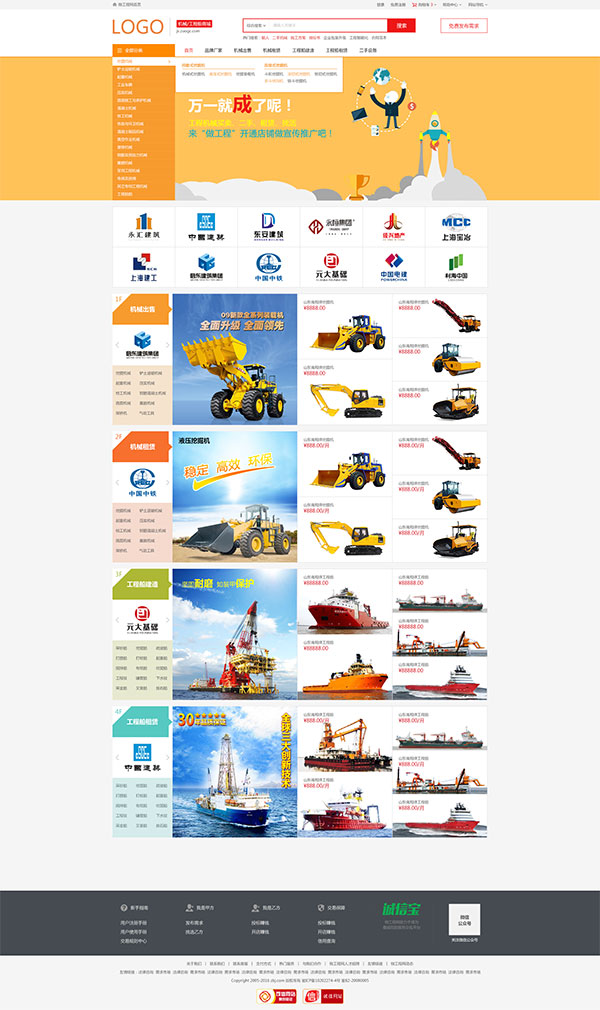Open the 液压挖掘机 banner in 机械租赁
The width and height of the screenshot is (600, 1010).
pyautogui.click(x=235, y=496)
